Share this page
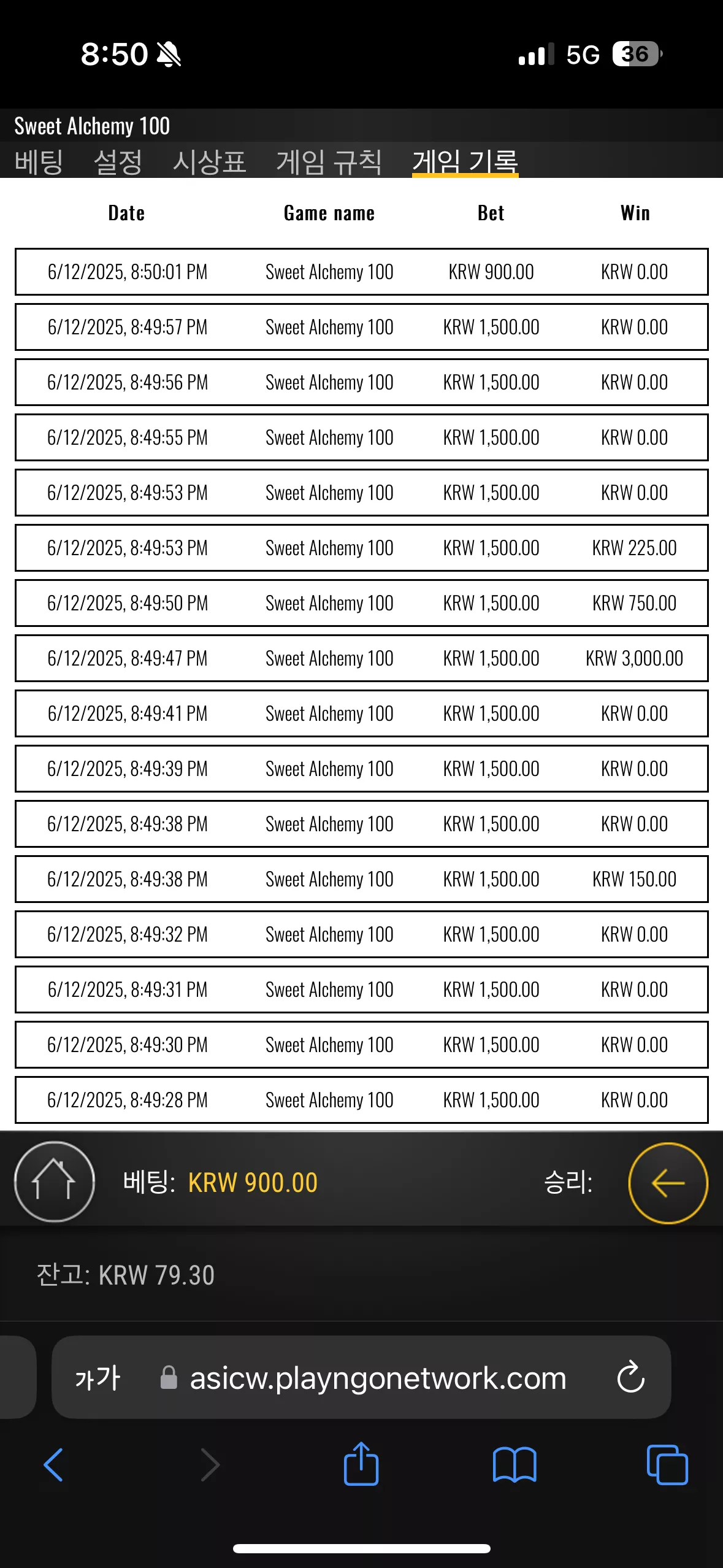 point(361,1464)
